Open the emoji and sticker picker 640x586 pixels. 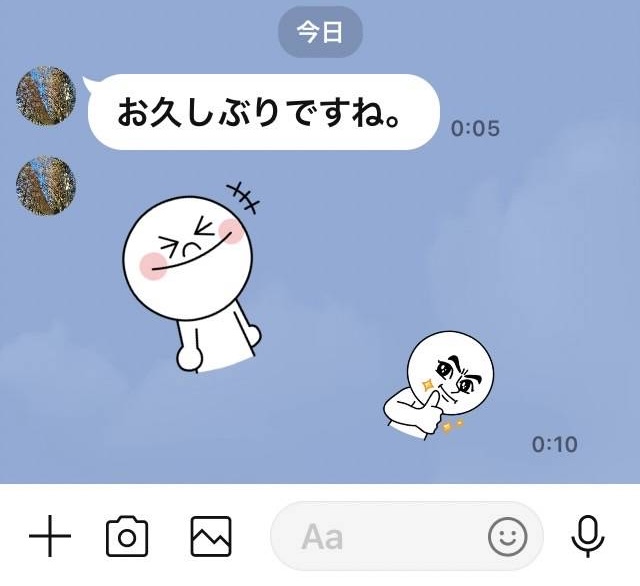tap(507, 538)
